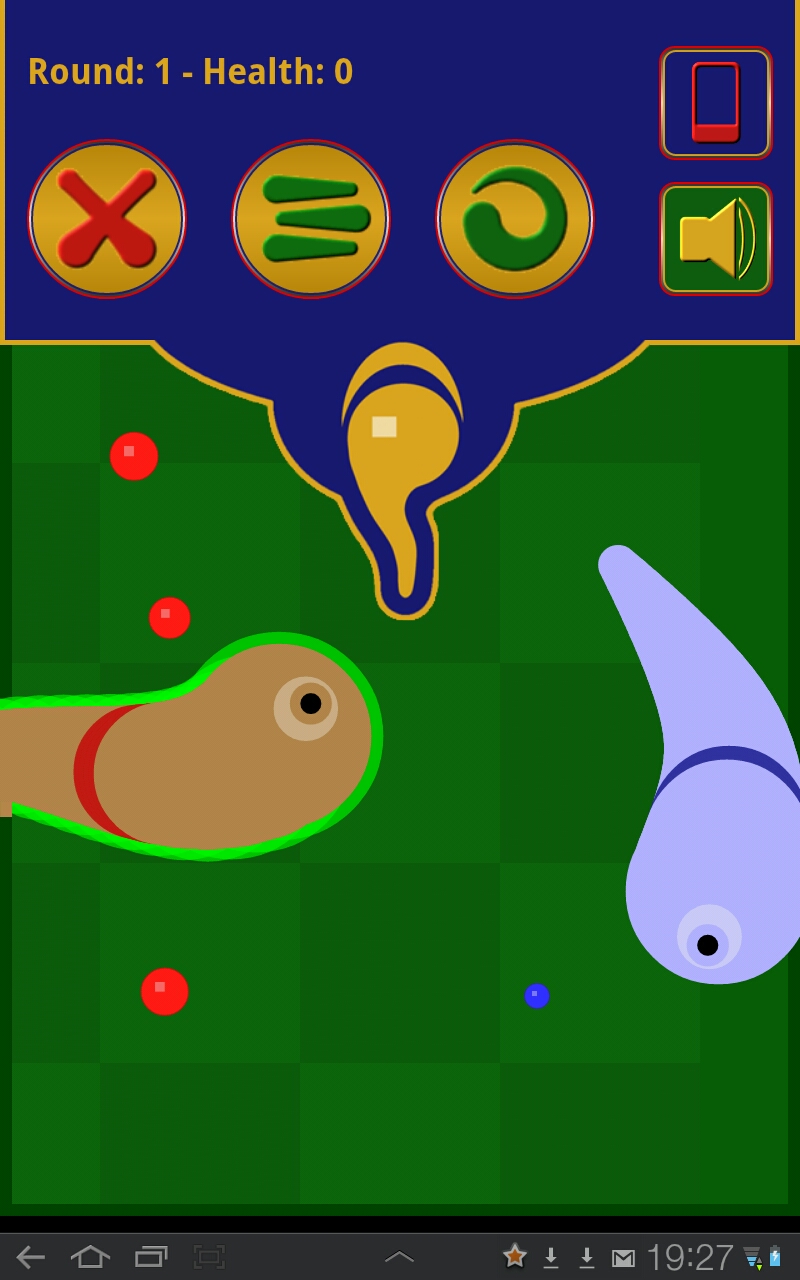Tap the red X quit button

point(107,219)
